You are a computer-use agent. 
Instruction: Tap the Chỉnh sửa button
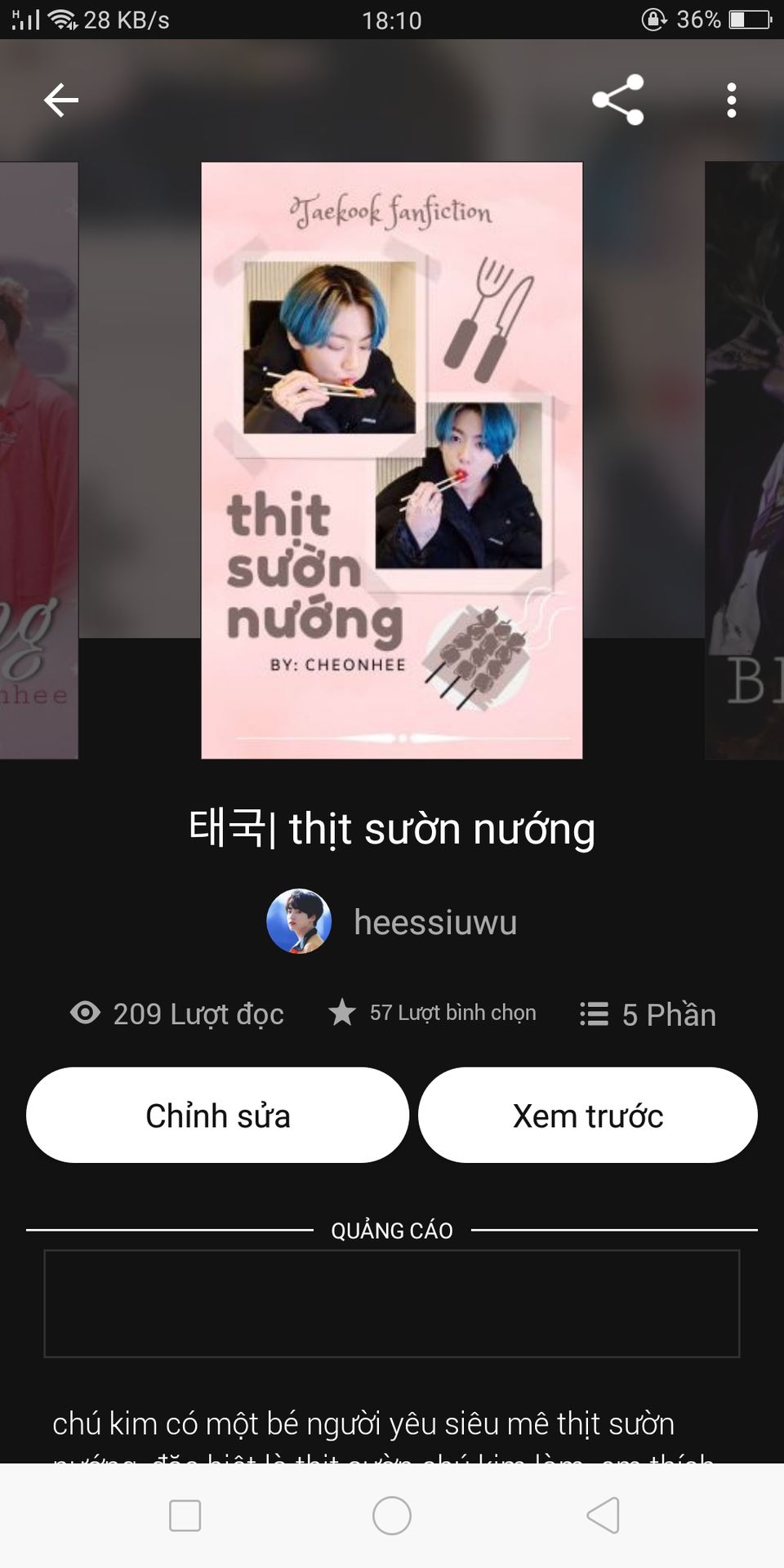[x=217, y=1115]
